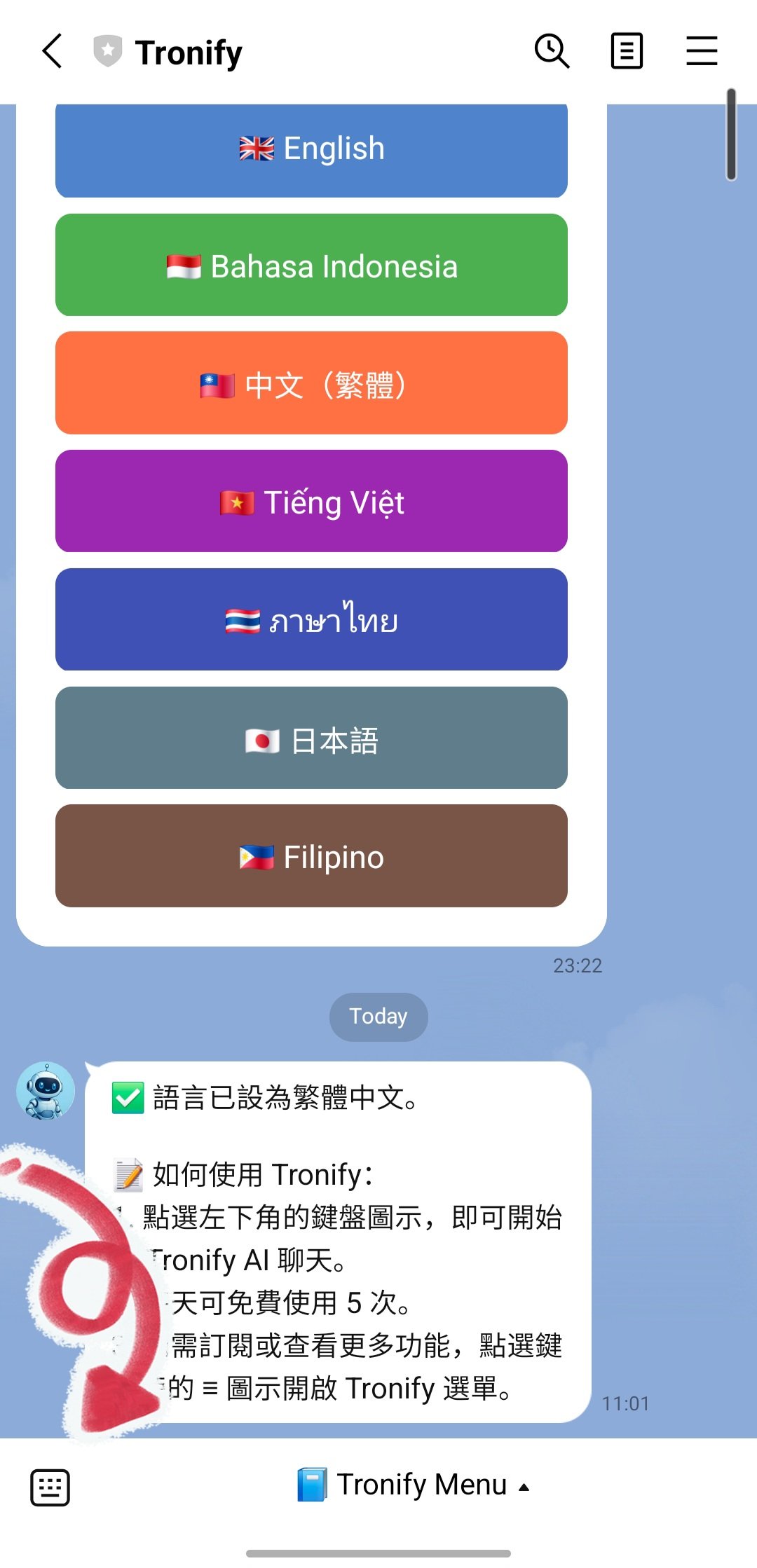Go back from the Tronify chat
The image size is (757, 1568).
point(53,51)
